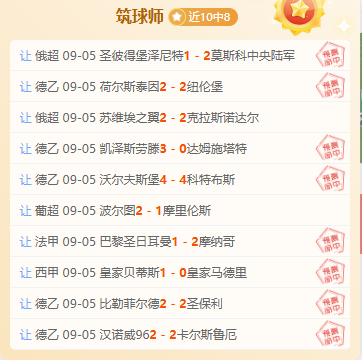This screenshot has height=360, width=362.
Task: Open the 荷尔斯泰因 vs 纽伦堡 match row
Action: [180, 86]
